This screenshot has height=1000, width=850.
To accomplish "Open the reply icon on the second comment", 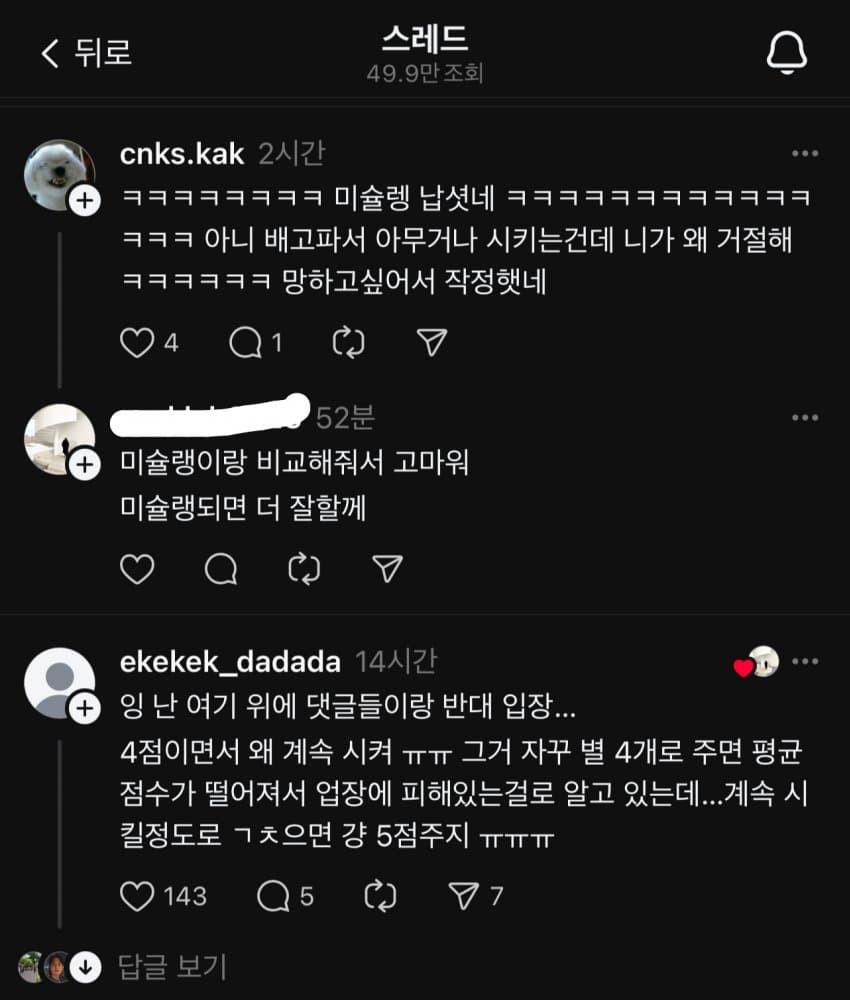I will click(x=222, y=568).
